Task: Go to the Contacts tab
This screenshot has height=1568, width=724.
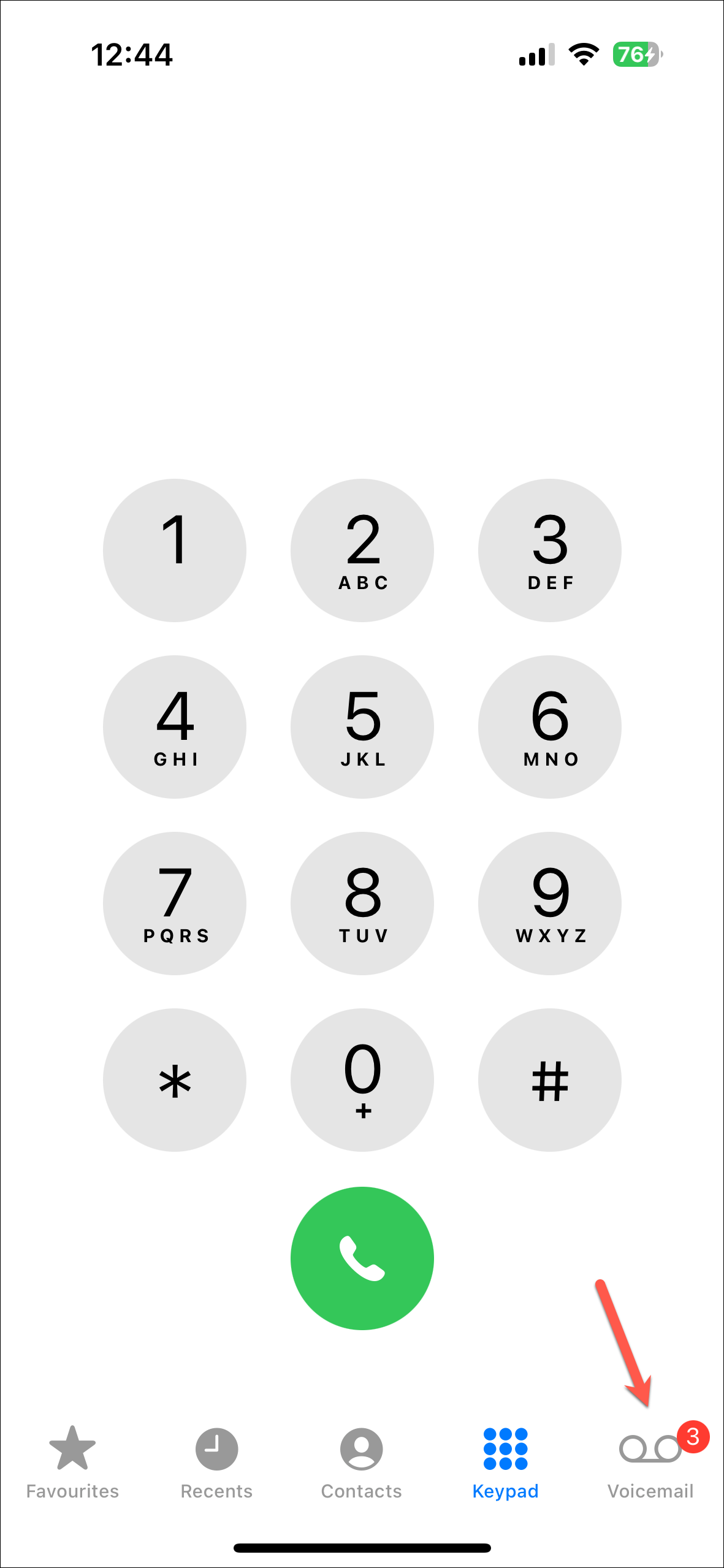Action: (x=361, y=1462)
